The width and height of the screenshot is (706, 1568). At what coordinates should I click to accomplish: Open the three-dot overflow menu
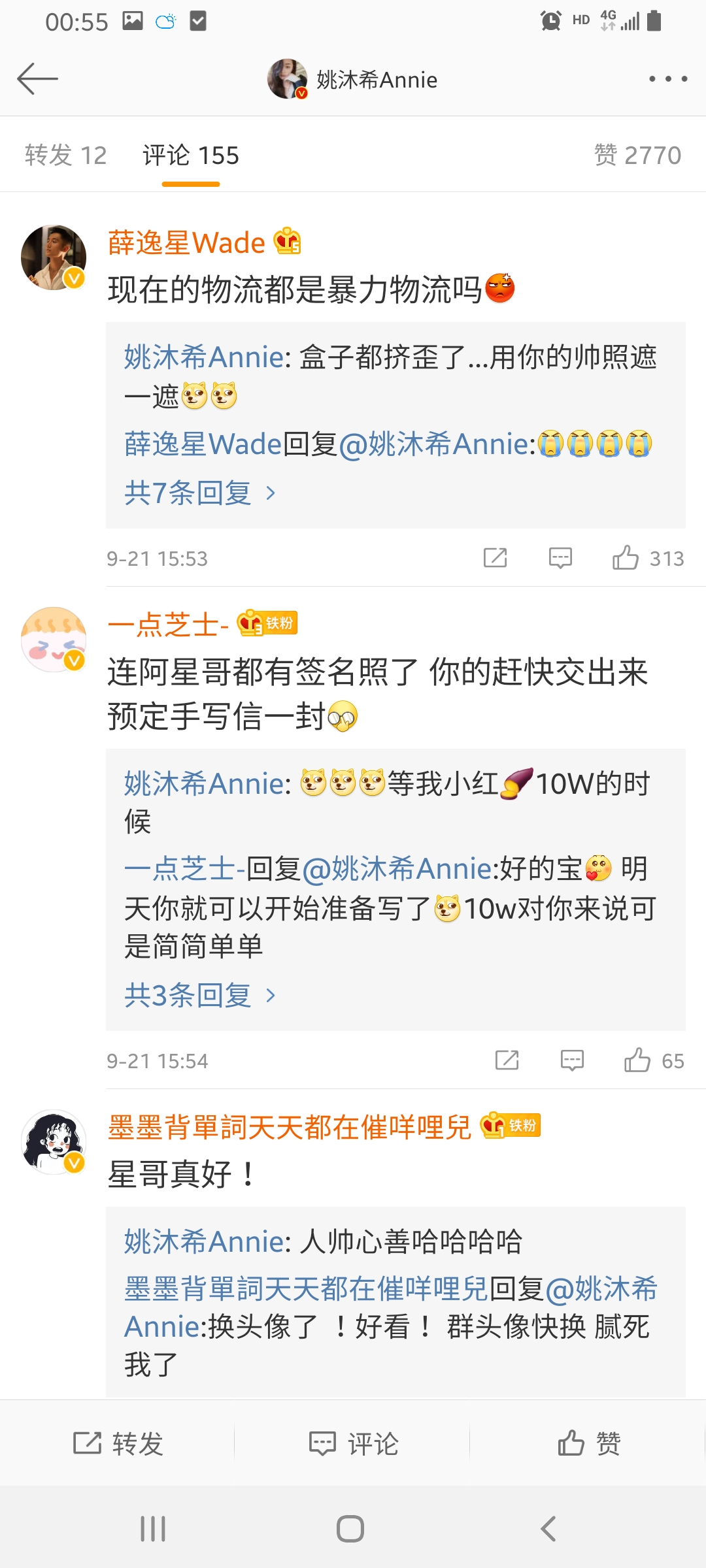click(667, 79)
